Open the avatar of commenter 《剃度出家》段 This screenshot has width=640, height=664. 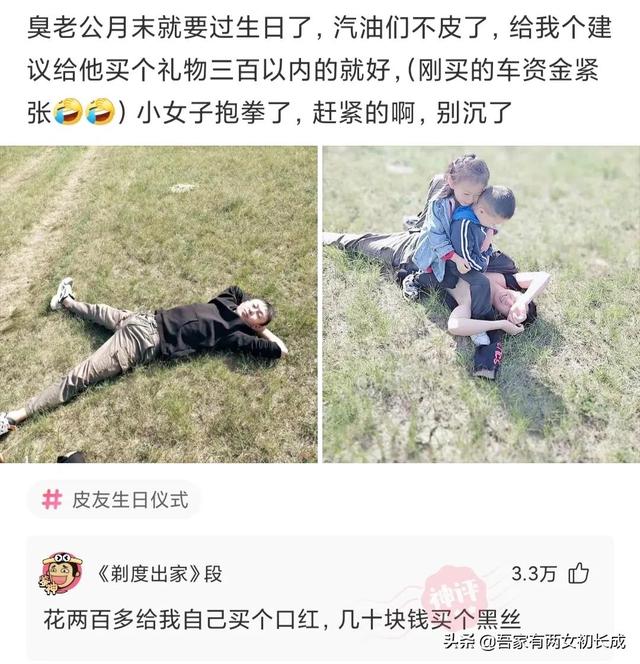click(61, 573)
